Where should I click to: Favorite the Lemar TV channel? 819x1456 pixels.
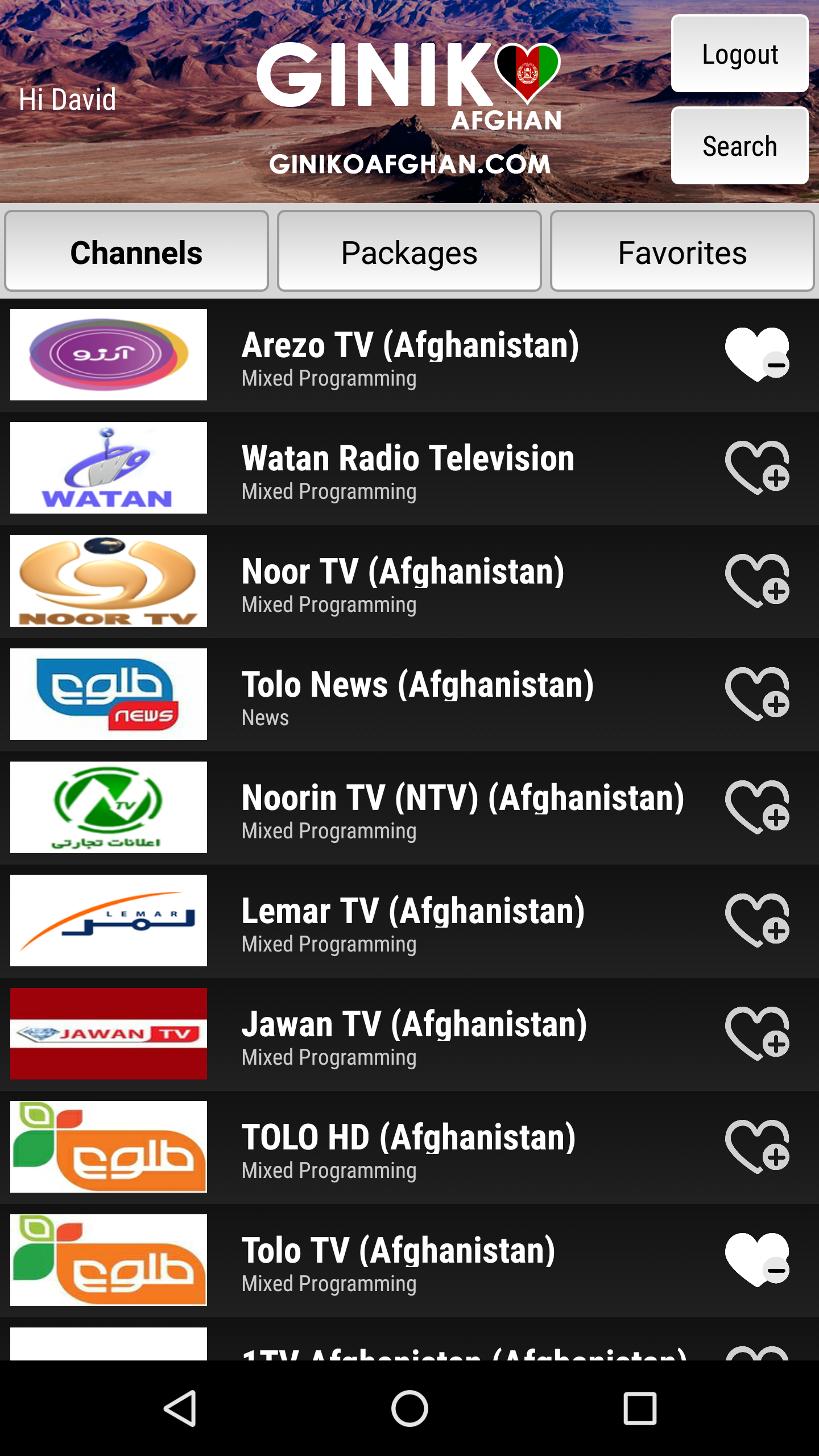[756, 920]
